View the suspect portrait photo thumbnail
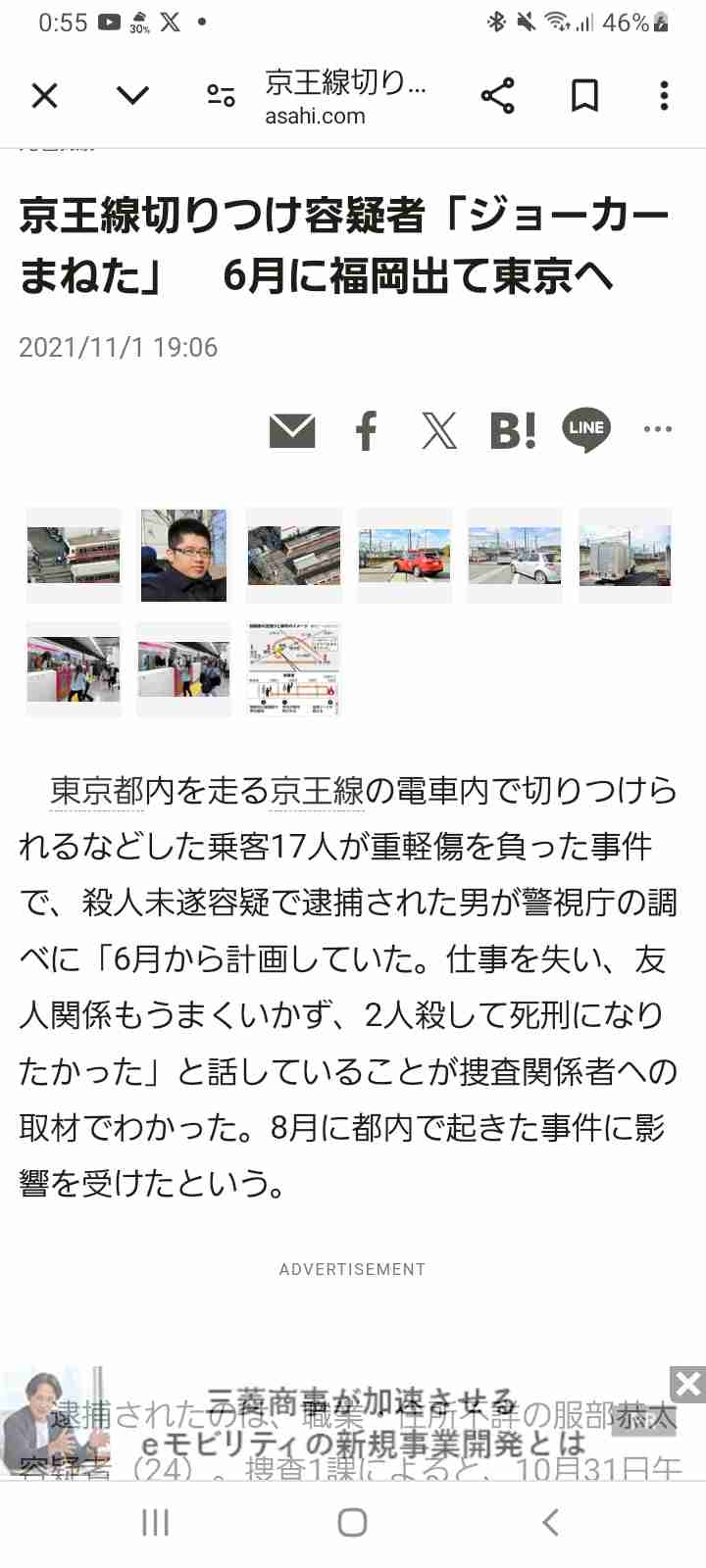This screenshot has height=1568, width=706. (182, 555)
